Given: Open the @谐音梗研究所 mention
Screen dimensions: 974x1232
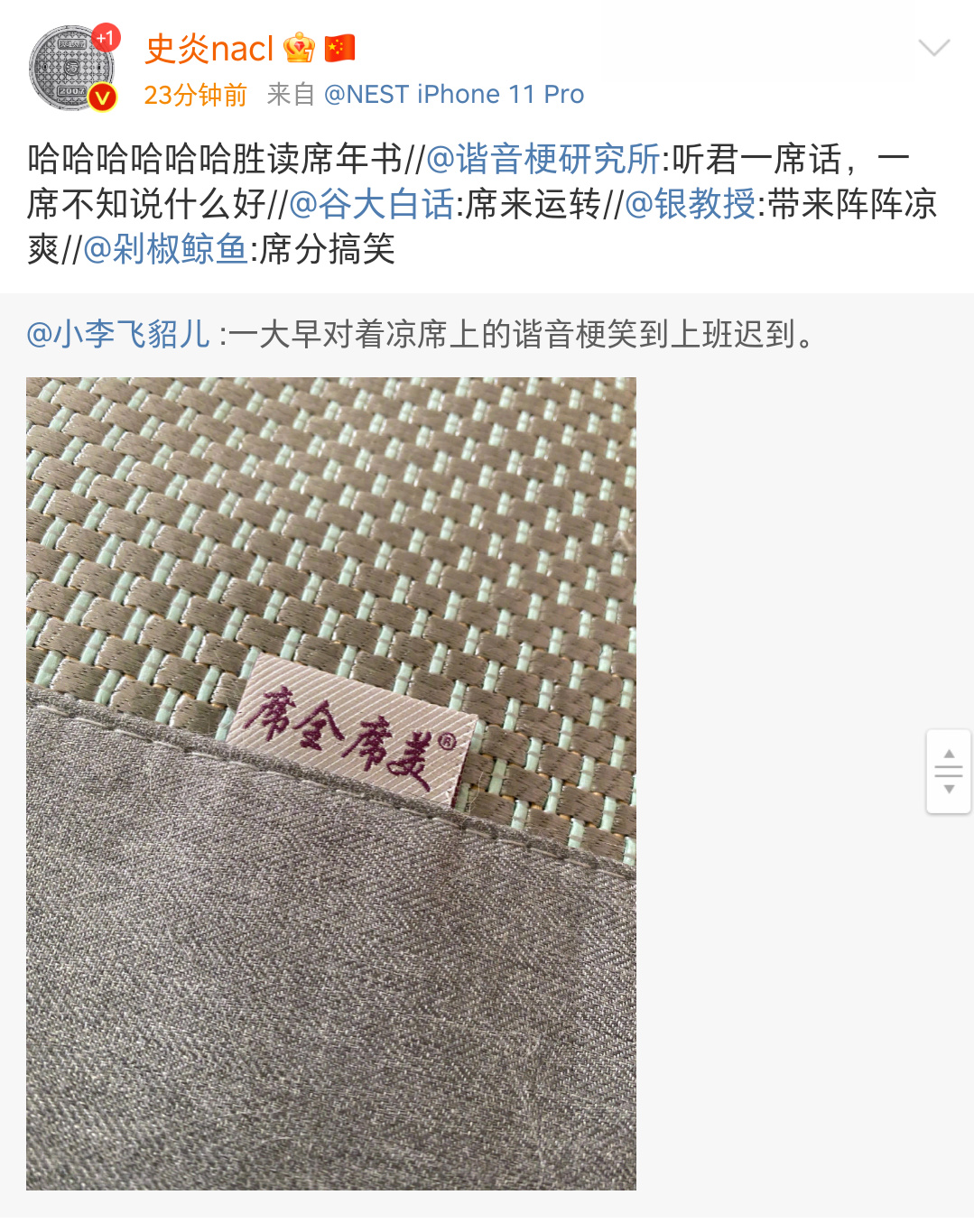Looking at the screenshot, I should click(x=543, y=159).
